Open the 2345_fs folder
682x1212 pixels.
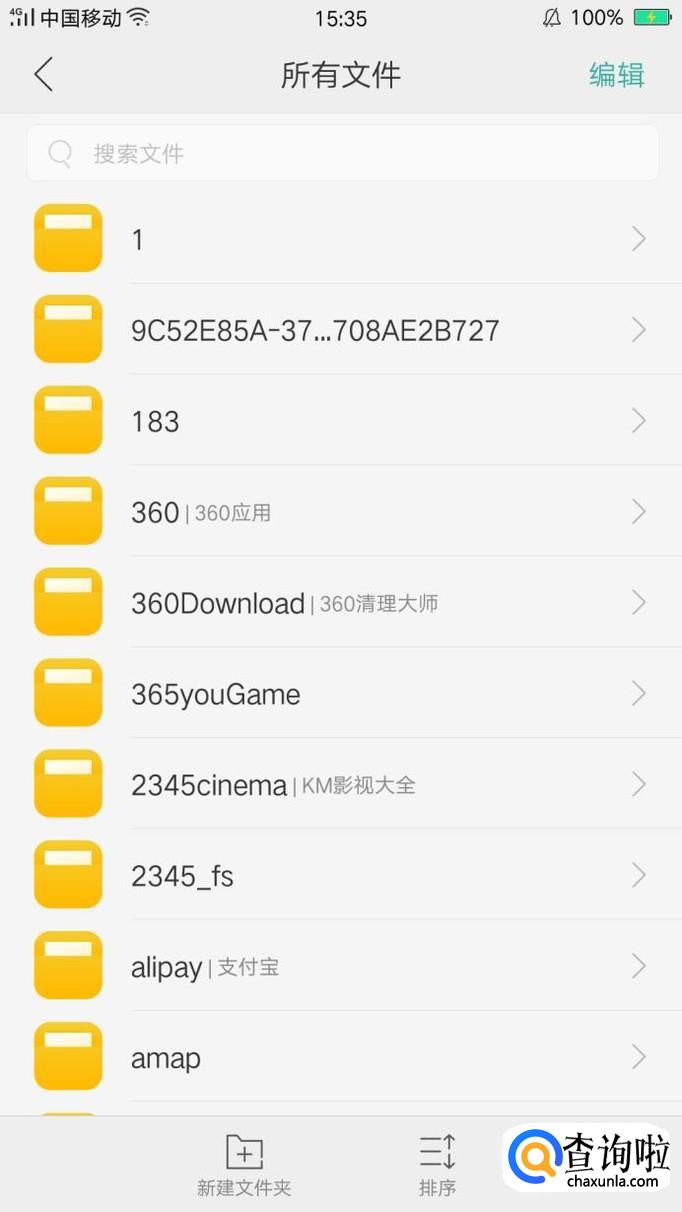(341, 876)
